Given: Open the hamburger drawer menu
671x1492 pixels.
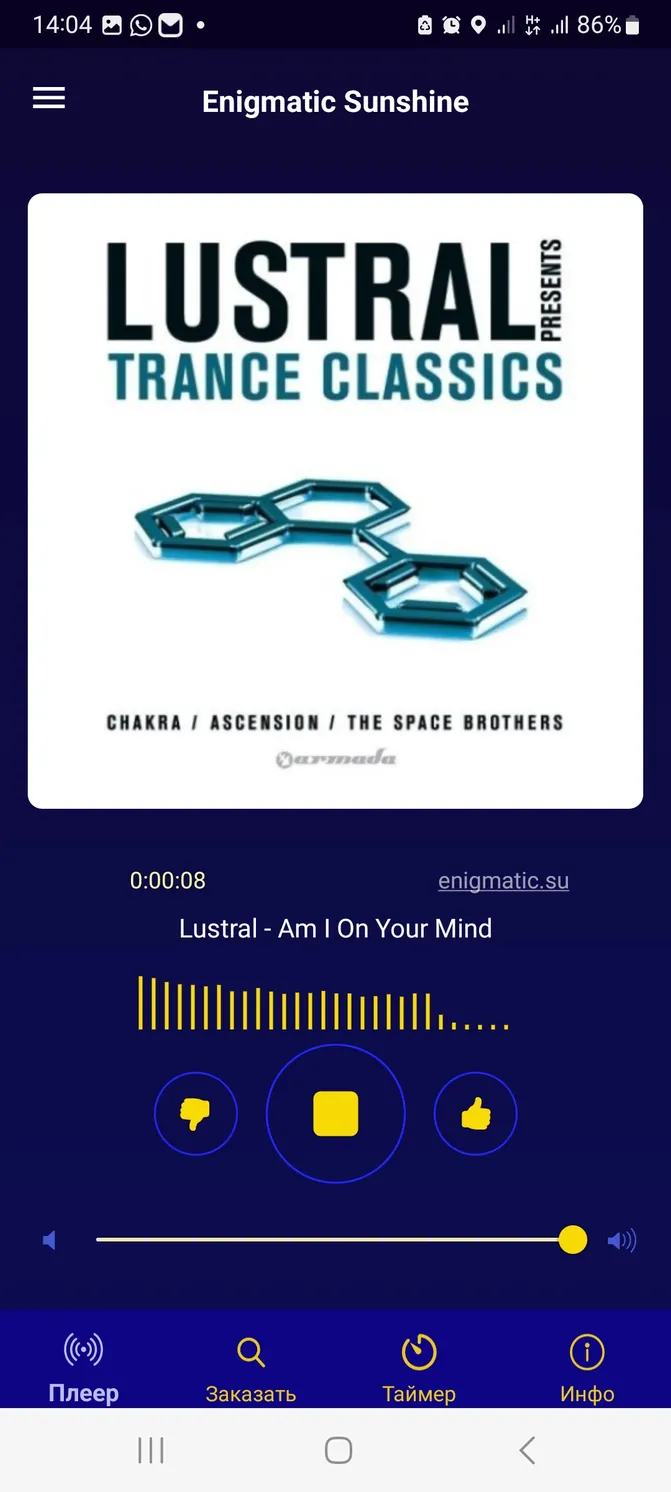Looking at the screenshot, I should 49,98.
